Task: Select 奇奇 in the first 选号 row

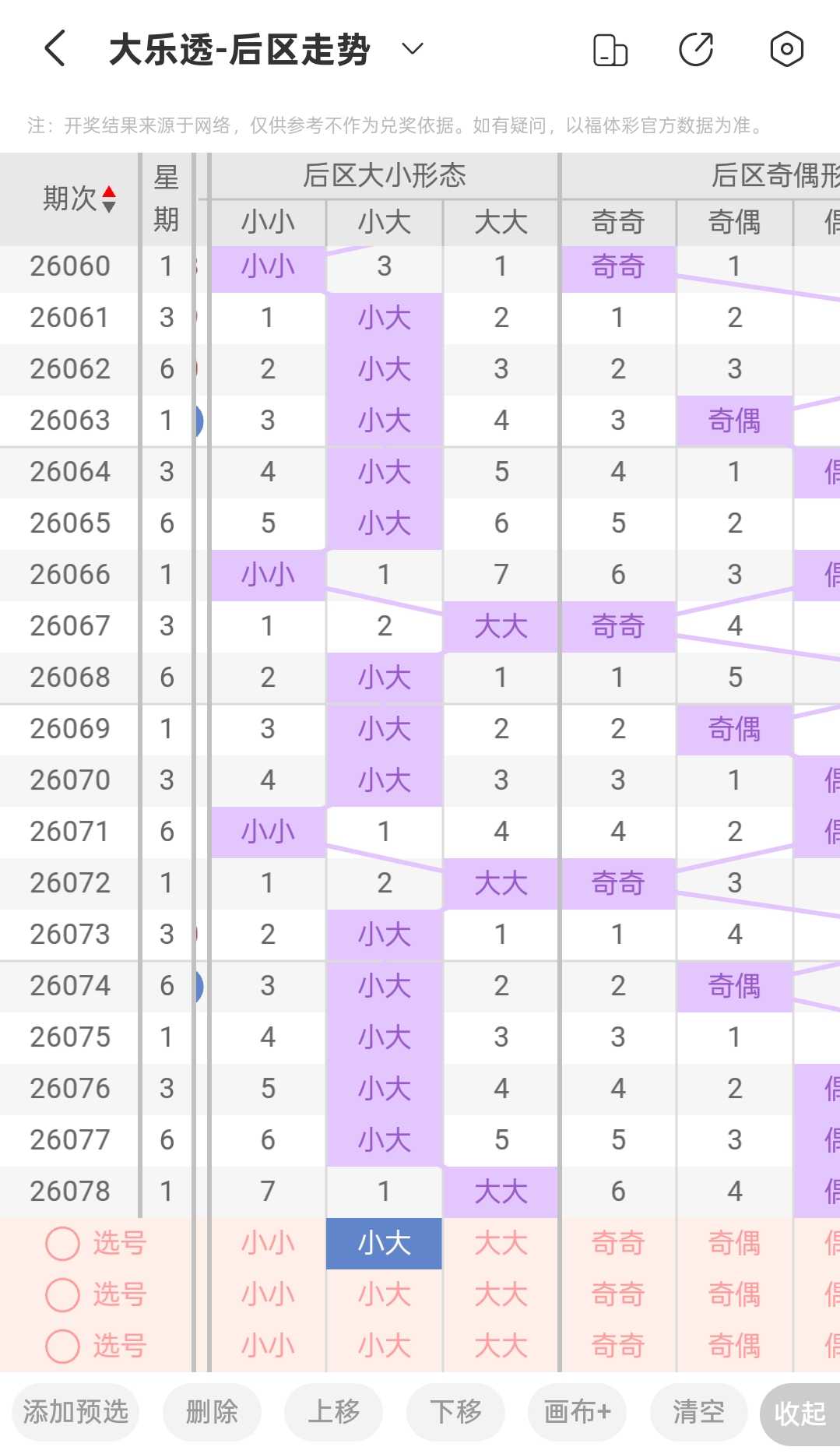Action: tap(618, 1244)
